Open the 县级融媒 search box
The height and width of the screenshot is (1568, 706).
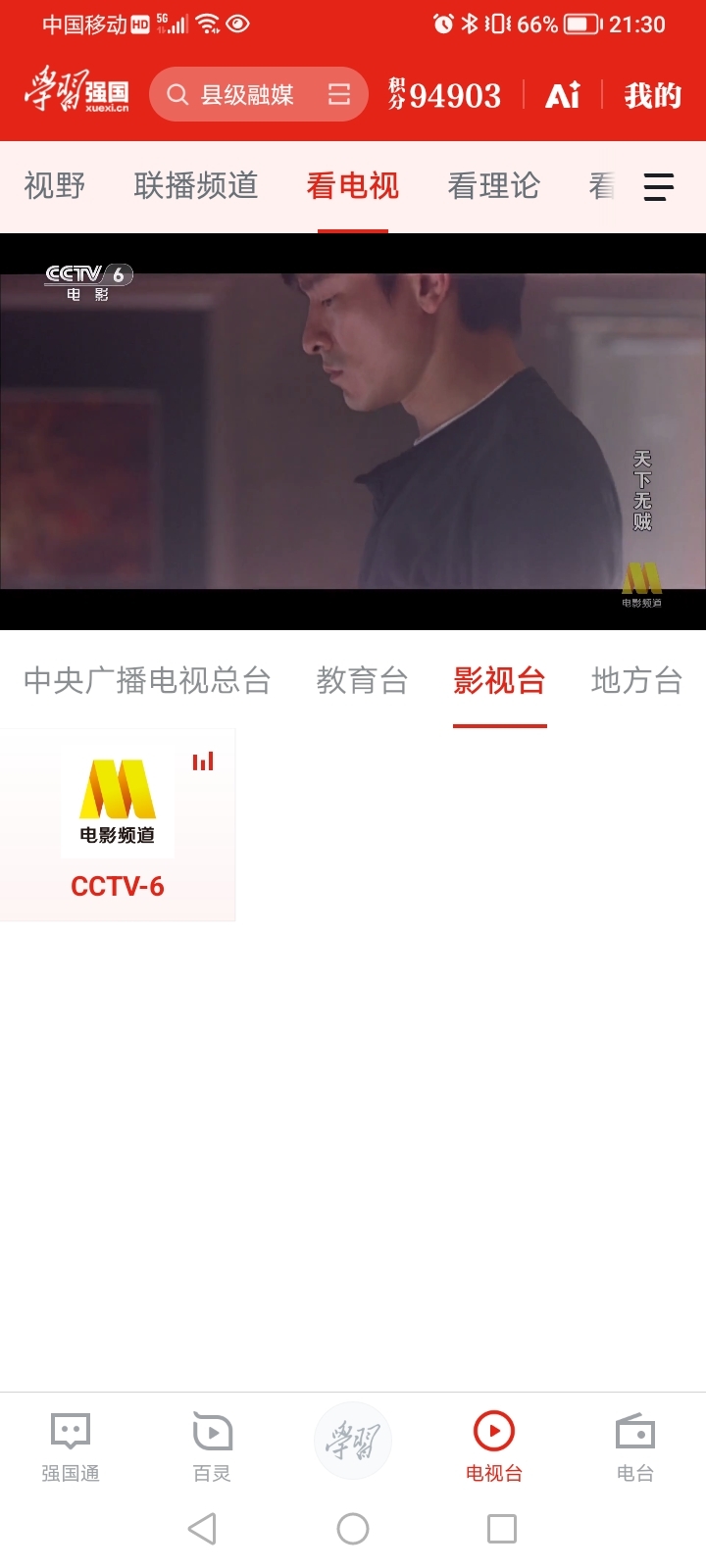point(245,95)
